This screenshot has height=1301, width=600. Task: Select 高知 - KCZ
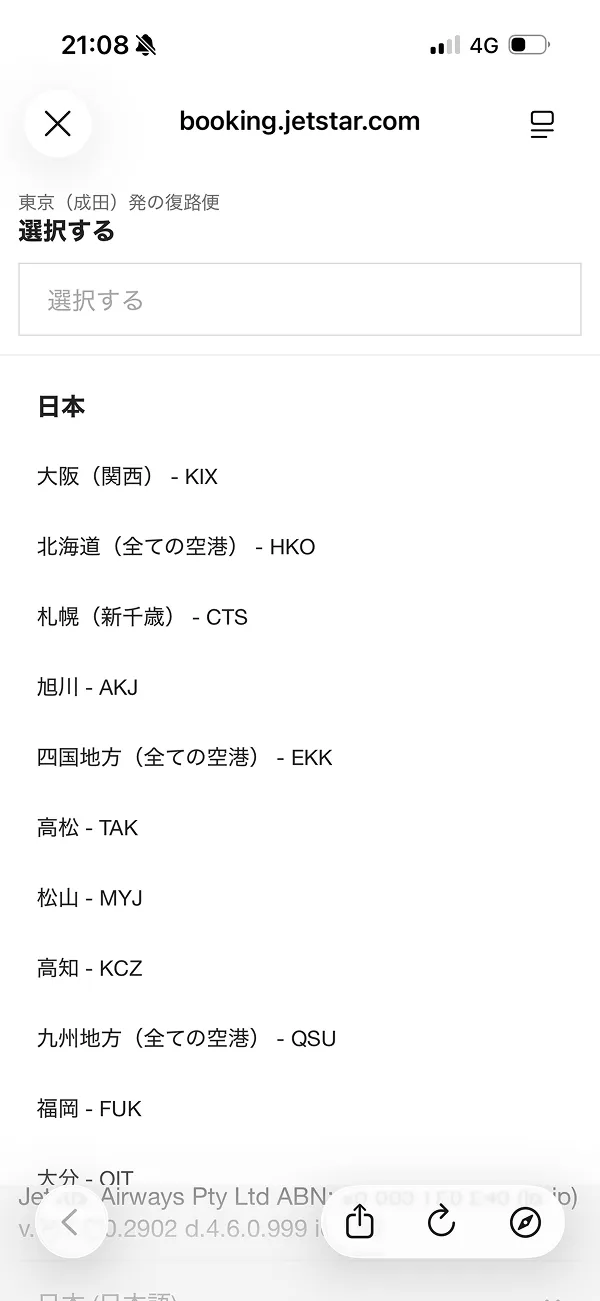89,968
